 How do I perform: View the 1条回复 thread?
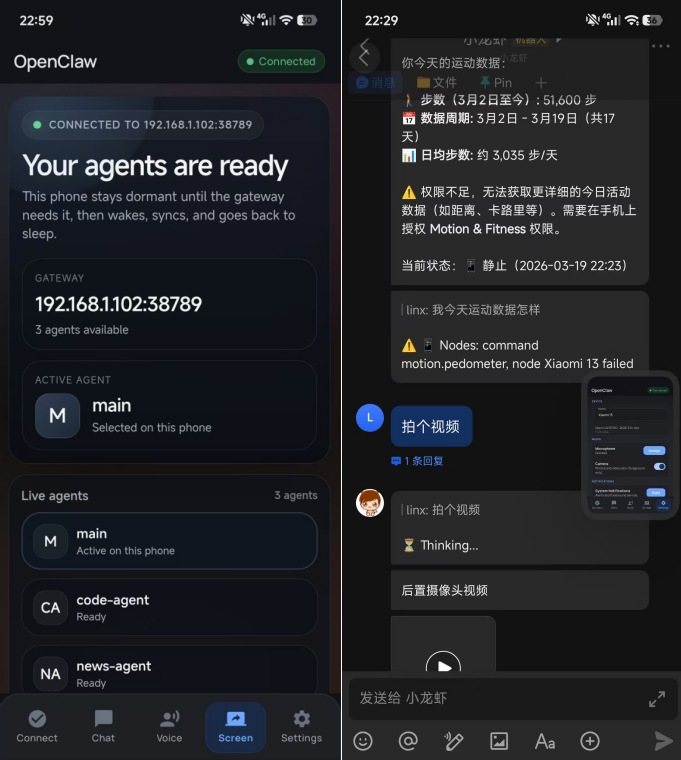pyautogui.click(x=418, y=461)
